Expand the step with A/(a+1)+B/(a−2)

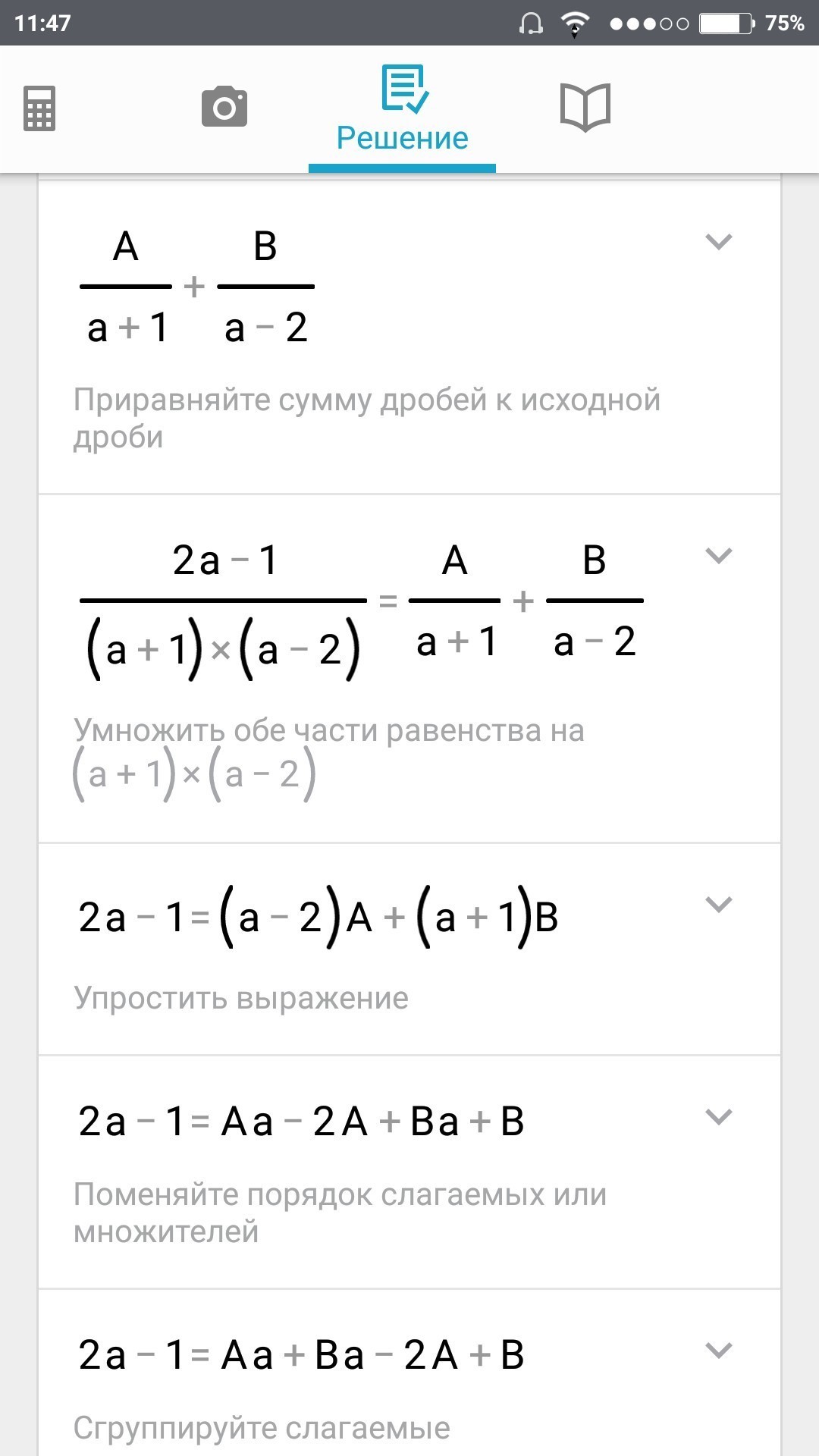tap(719, 242)
